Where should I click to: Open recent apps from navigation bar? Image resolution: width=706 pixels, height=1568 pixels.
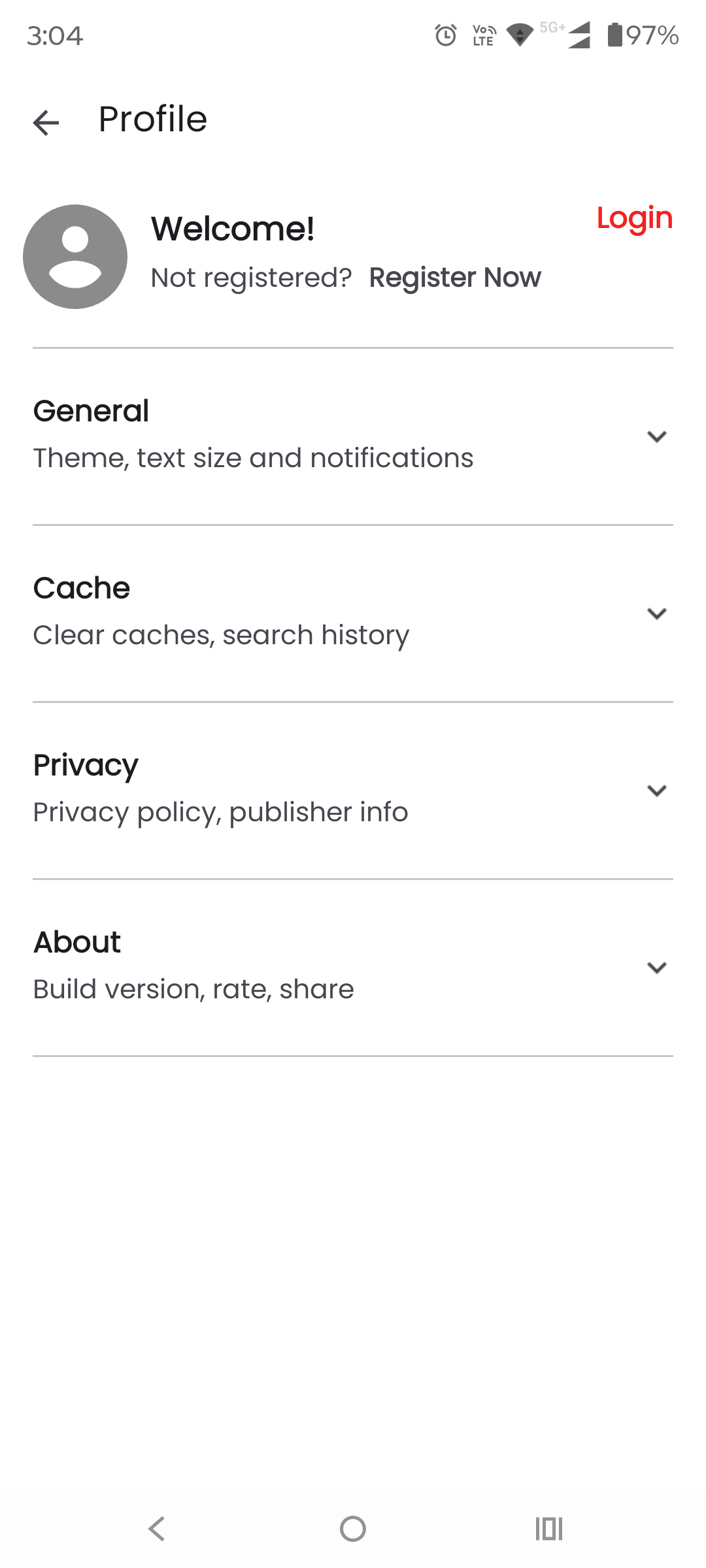tap(549, 1529)
